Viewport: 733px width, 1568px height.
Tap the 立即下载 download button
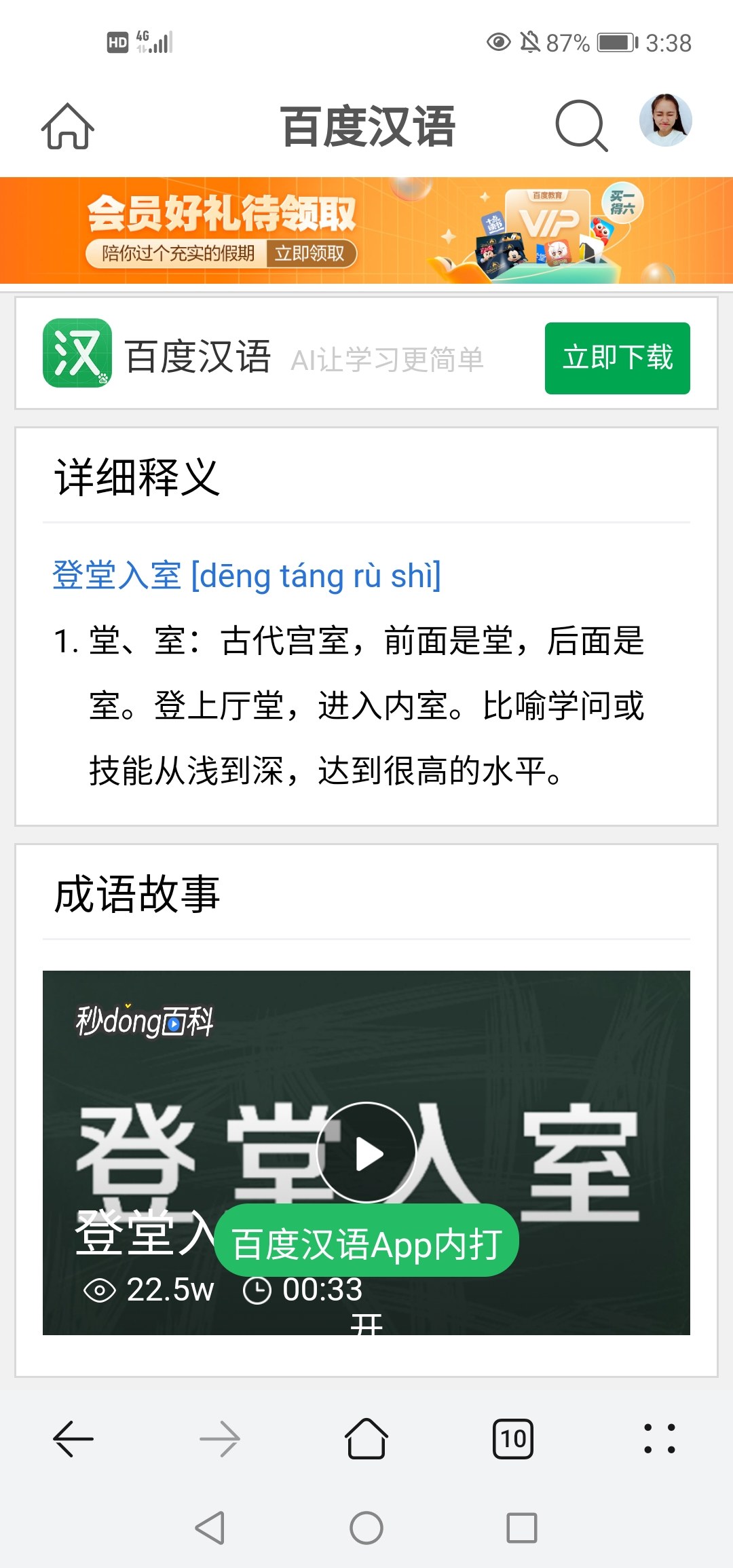[617, 358]
